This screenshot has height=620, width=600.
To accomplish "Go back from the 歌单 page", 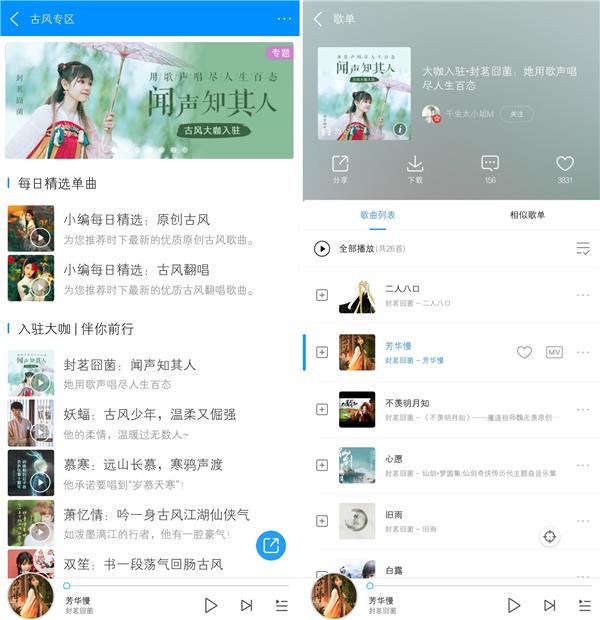I will [x=318, y=18].
